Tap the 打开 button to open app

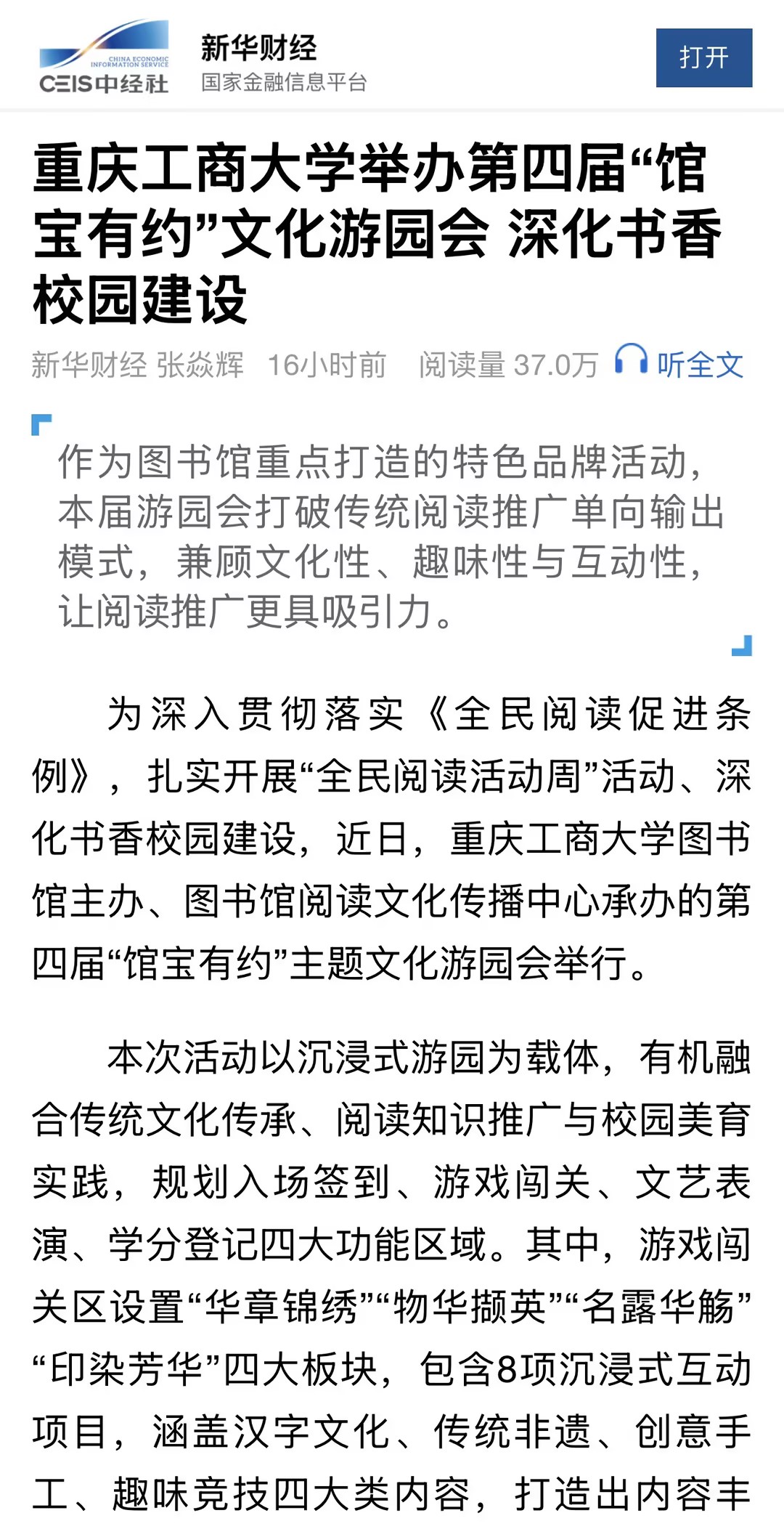coord(703,58)
